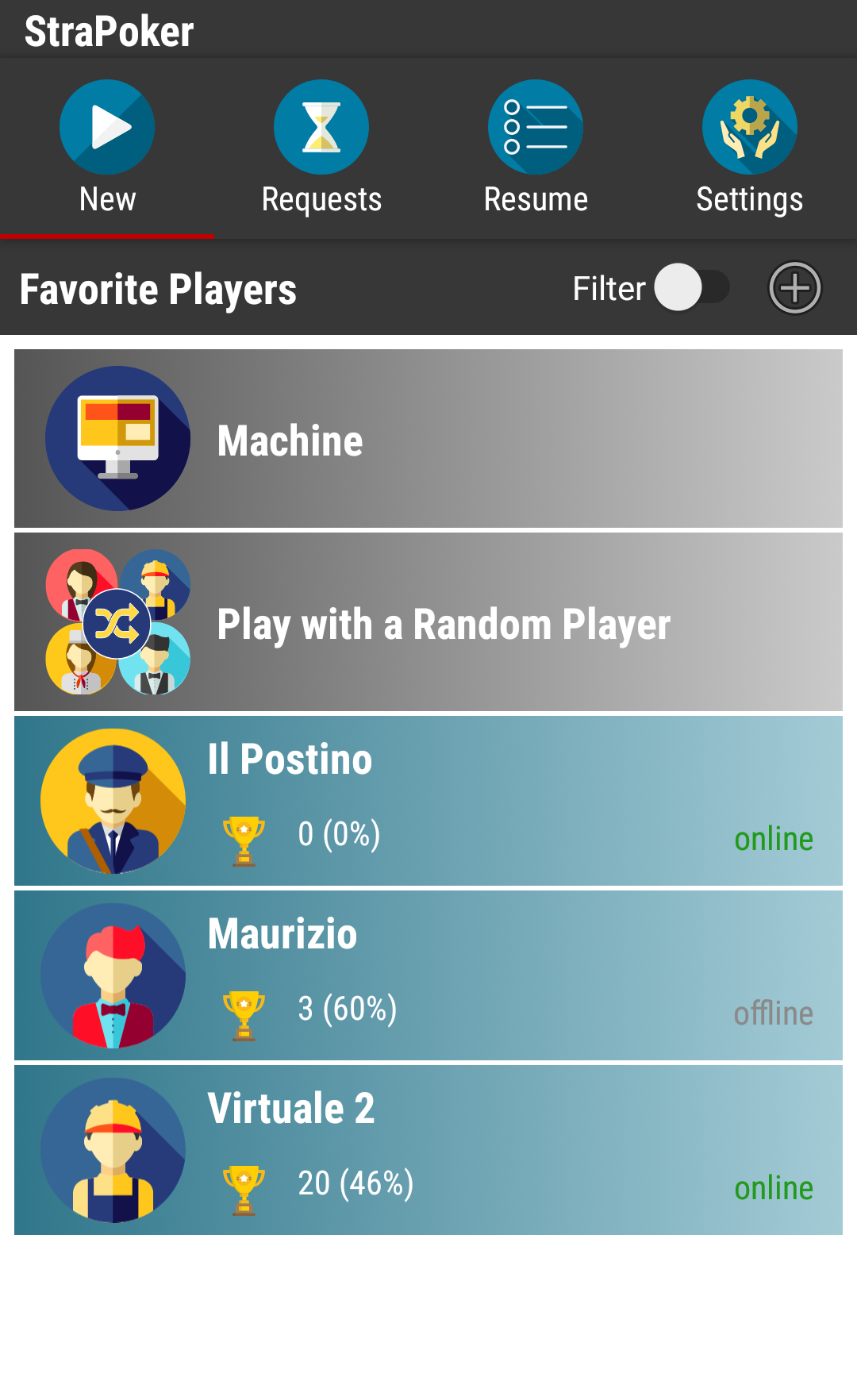This screenshot has width=857, height=1400.
Task: Open the add favorite player plus control
Action: [x=794, y=289]
